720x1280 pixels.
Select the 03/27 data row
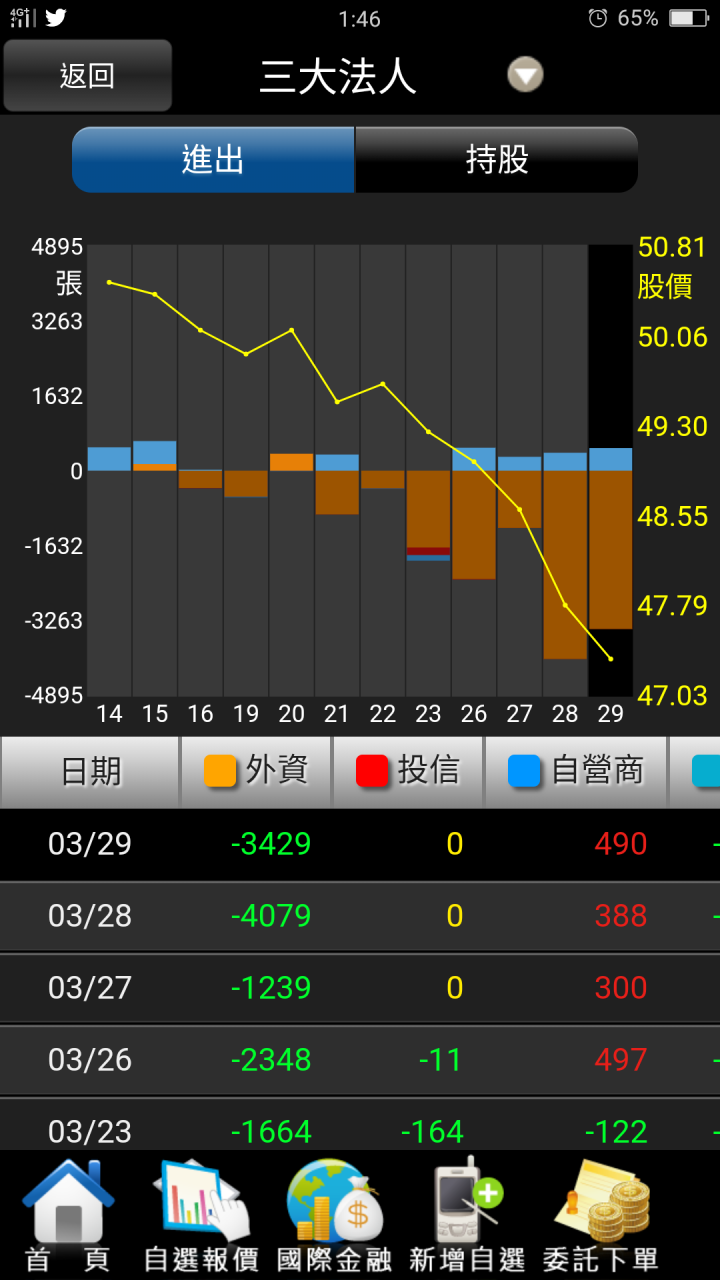(x=360, y=988)
